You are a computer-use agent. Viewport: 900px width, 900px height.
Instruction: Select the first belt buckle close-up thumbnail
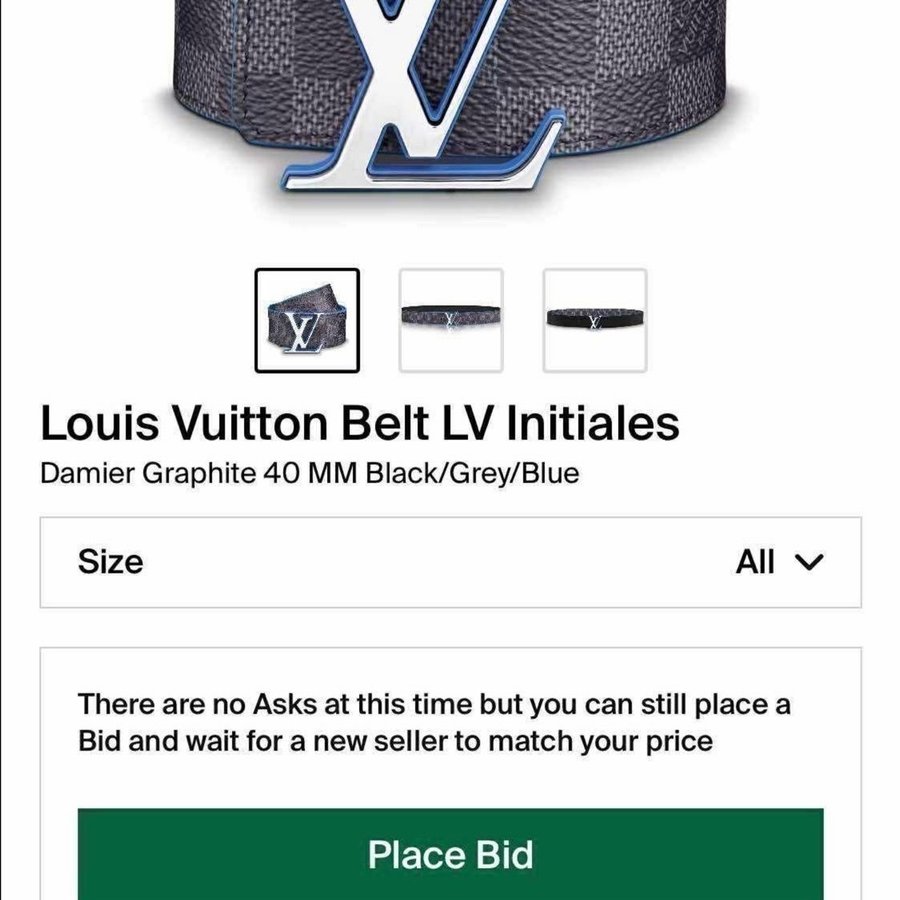pos(307,321)
